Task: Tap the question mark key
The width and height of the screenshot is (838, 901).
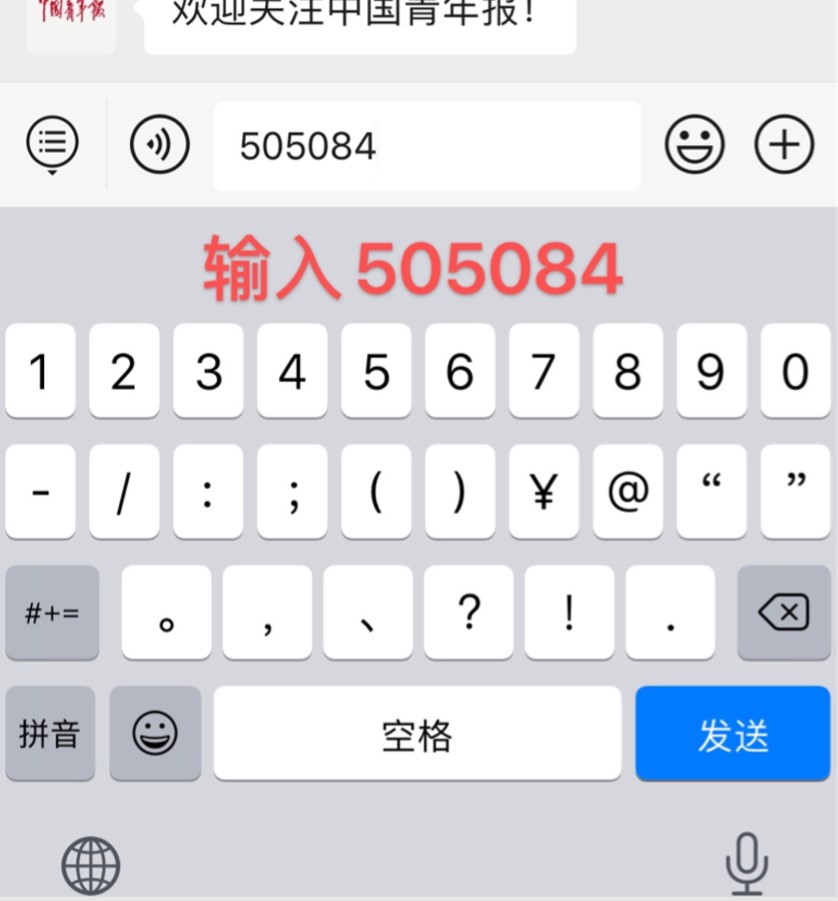Action: (x=468, y=612)
